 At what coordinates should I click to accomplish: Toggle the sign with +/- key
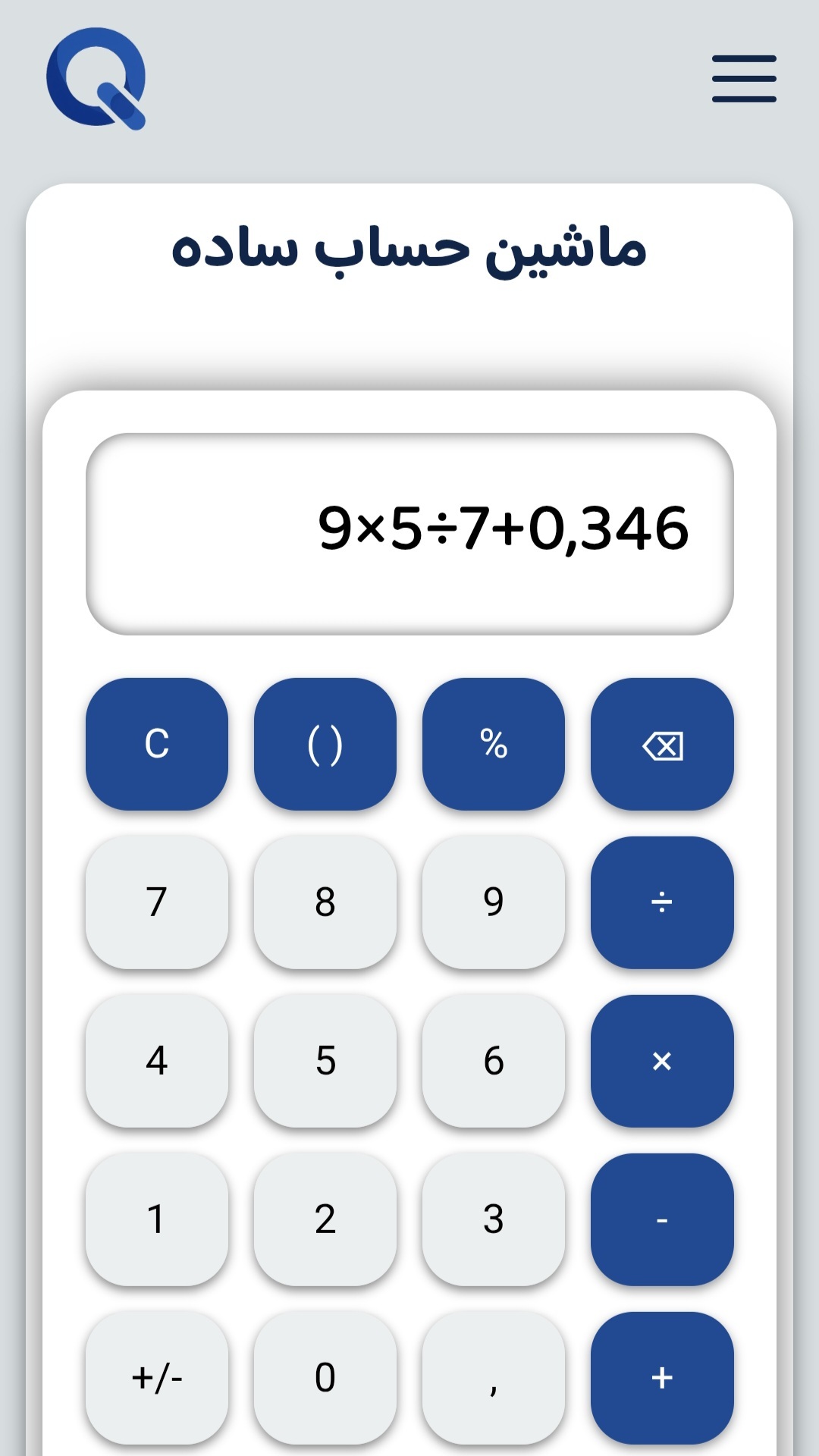[x=157, y=1378]
